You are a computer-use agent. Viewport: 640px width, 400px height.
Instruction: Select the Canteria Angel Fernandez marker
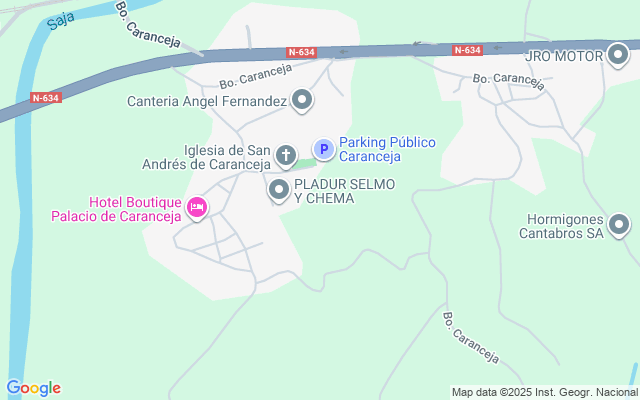click(302, 100)
